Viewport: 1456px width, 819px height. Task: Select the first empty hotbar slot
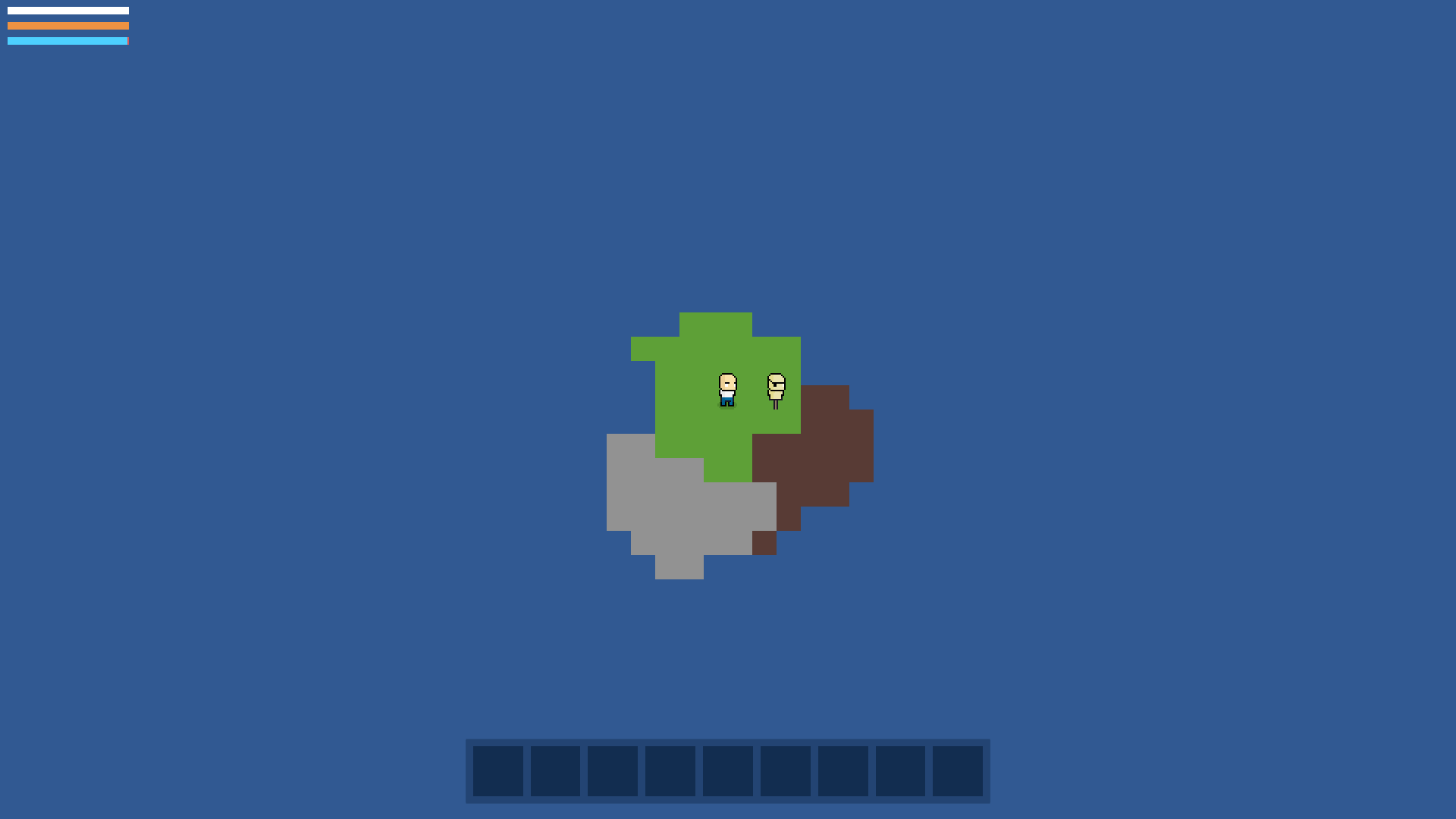coord(498,771)
